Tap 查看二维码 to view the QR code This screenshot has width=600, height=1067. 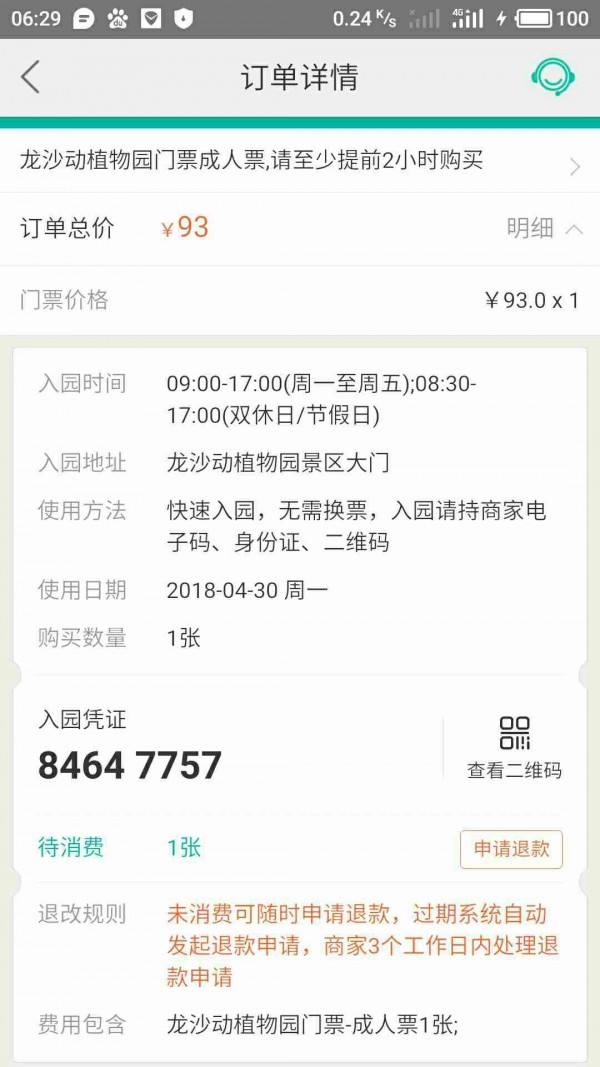(x=514, y=746)
